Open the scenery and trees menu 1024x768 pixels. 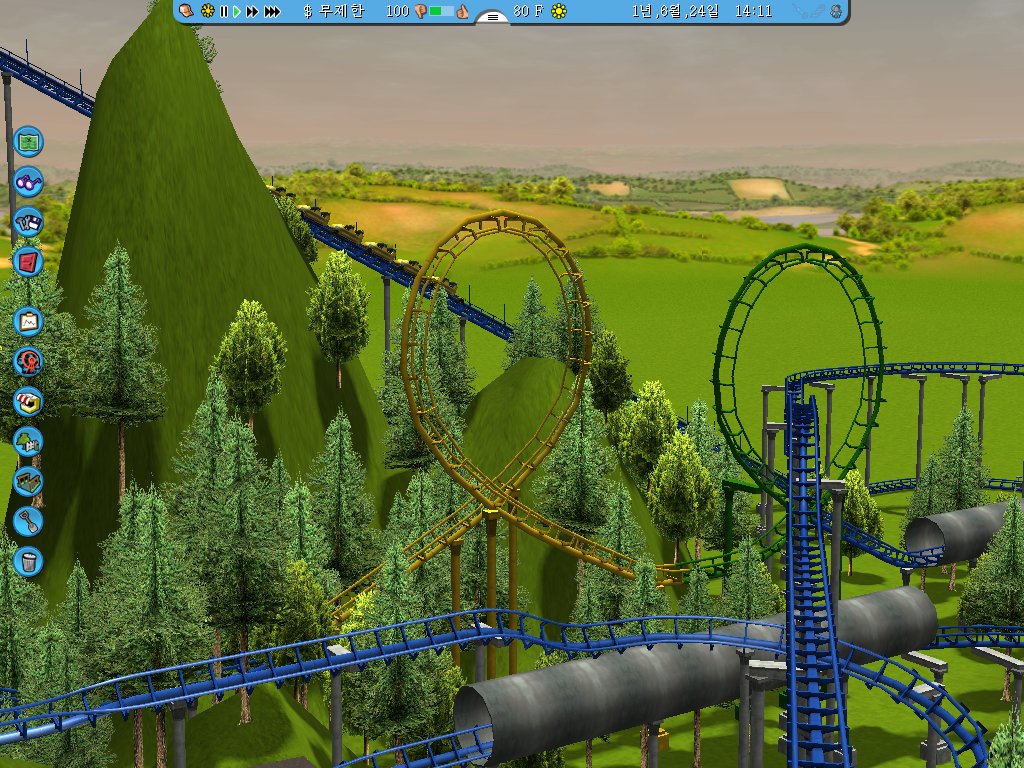click(x=29, y=441)
